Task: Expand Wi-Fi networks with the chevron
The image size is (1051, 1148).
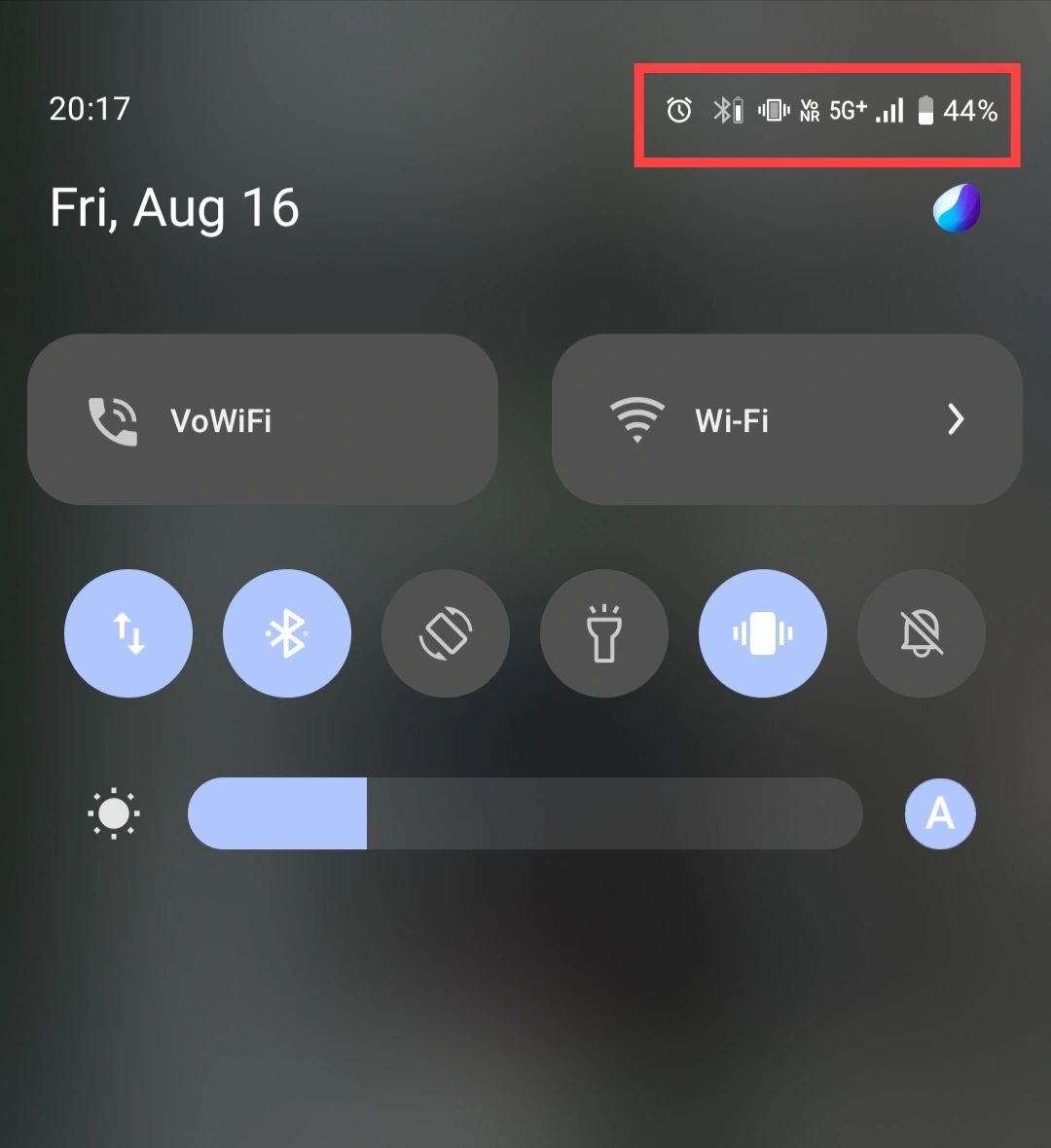Action: tap(956, 419)
